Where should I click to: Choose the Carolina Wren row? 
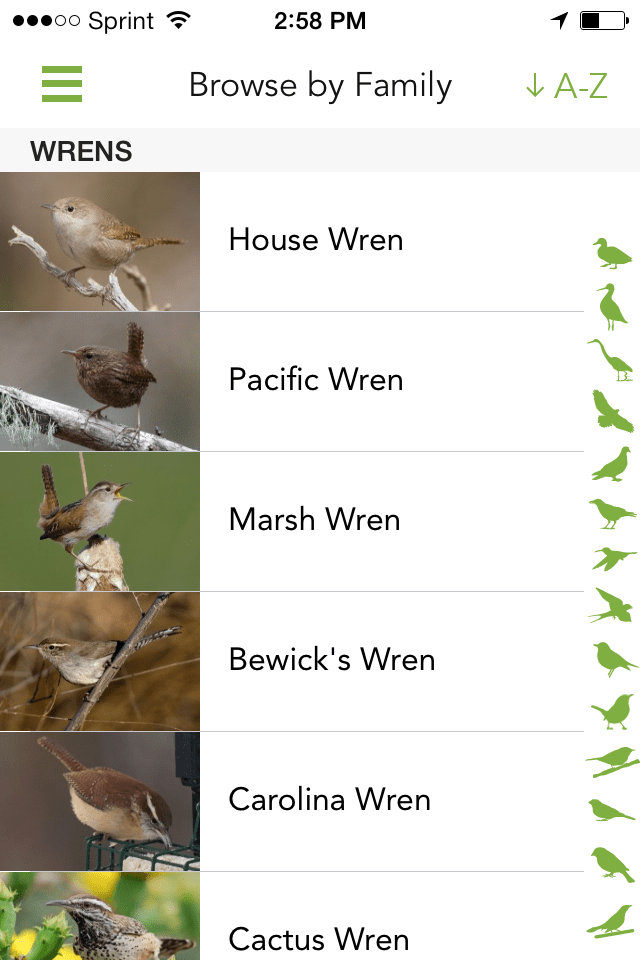(x=330, y=800)
